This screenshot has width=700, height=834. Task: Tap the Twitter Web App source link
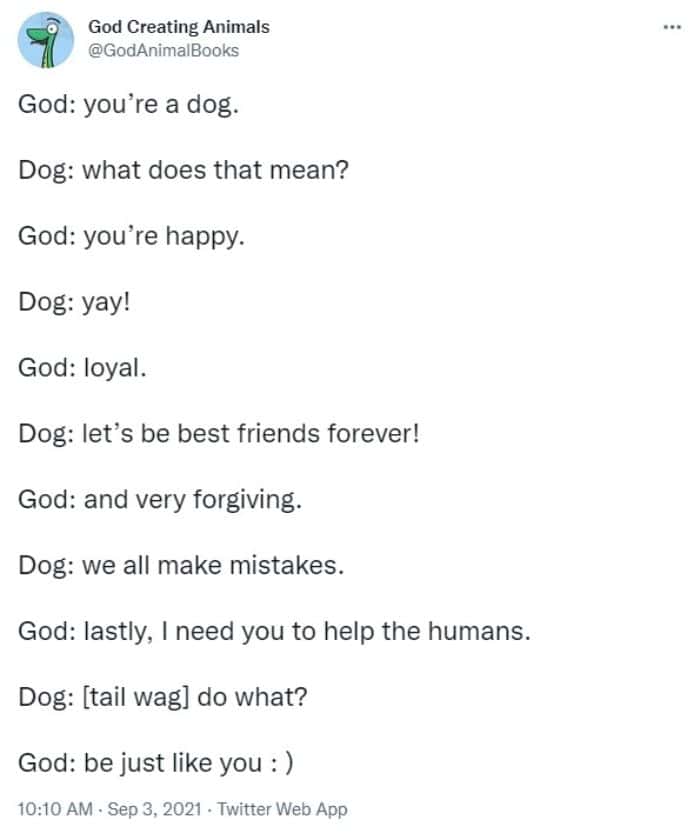282,809
